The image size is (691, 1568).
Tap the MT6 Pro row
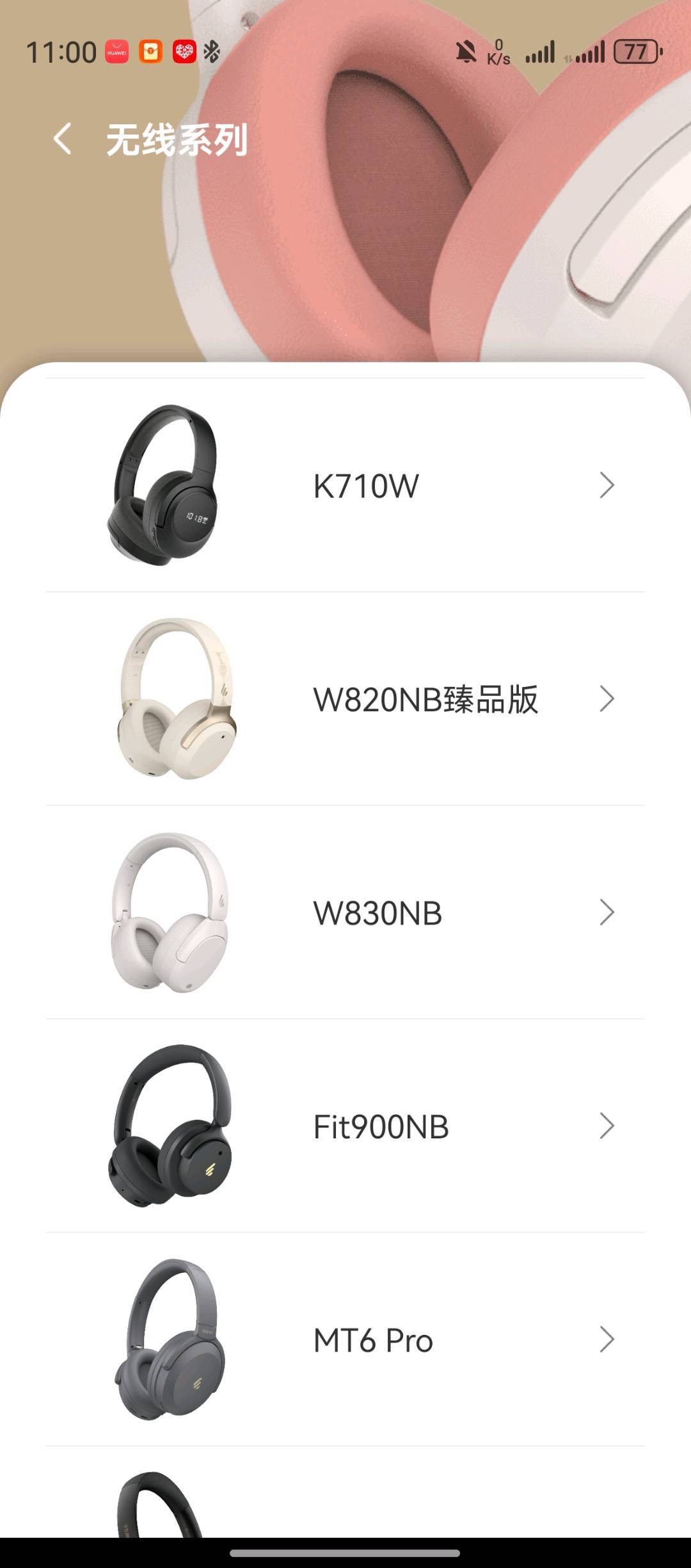tap(345, 1339)
